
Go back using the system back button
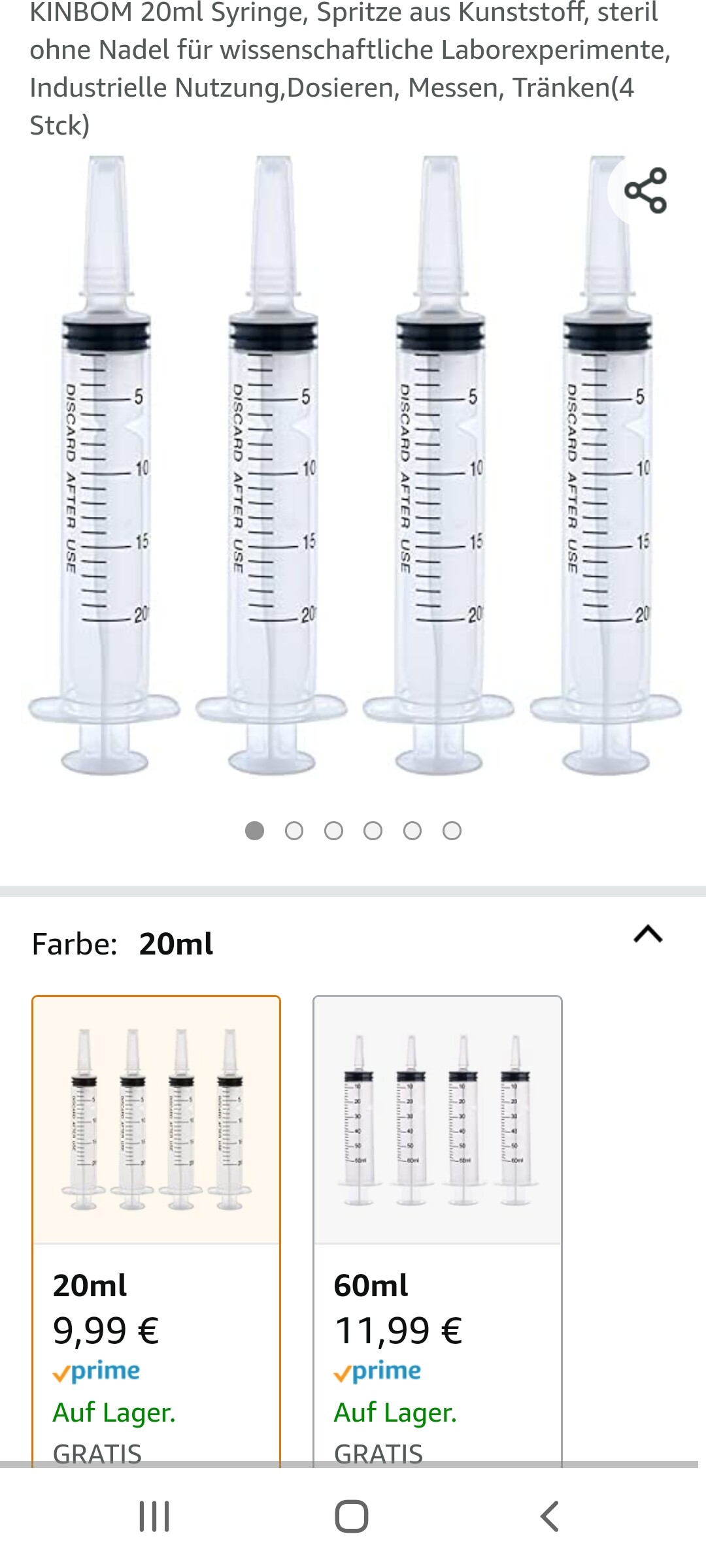click(x=549, y=1516)
